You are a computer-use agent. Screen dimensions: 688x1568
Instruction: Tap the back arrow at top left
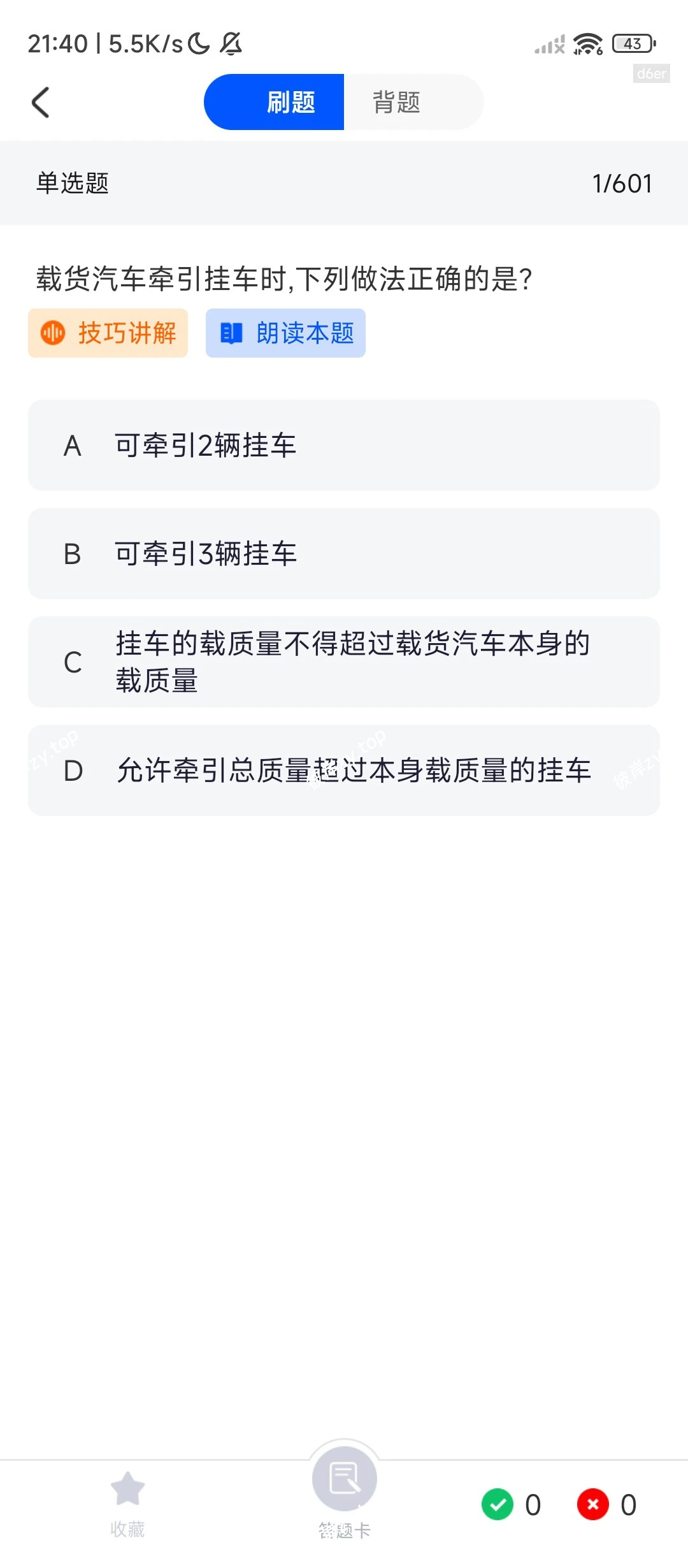coord(41,102)
